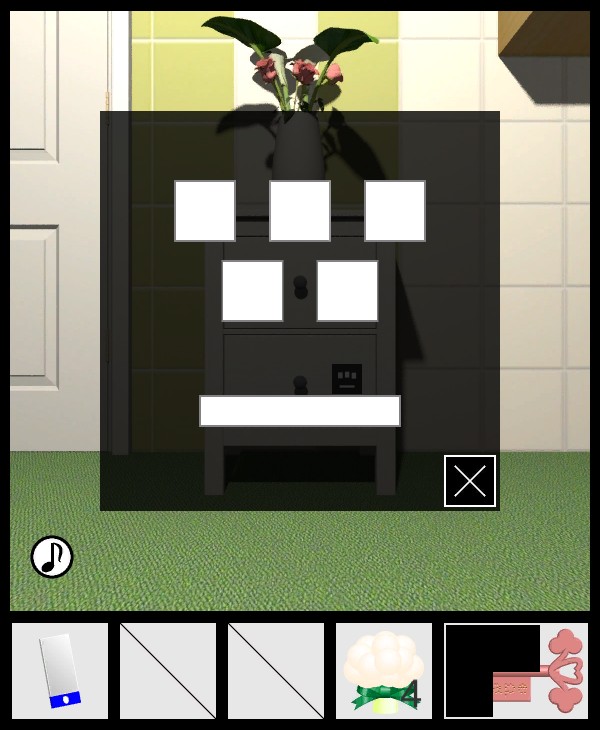Toggle the music note sound button
Screen dimensions: 600x730
[52, 557]
